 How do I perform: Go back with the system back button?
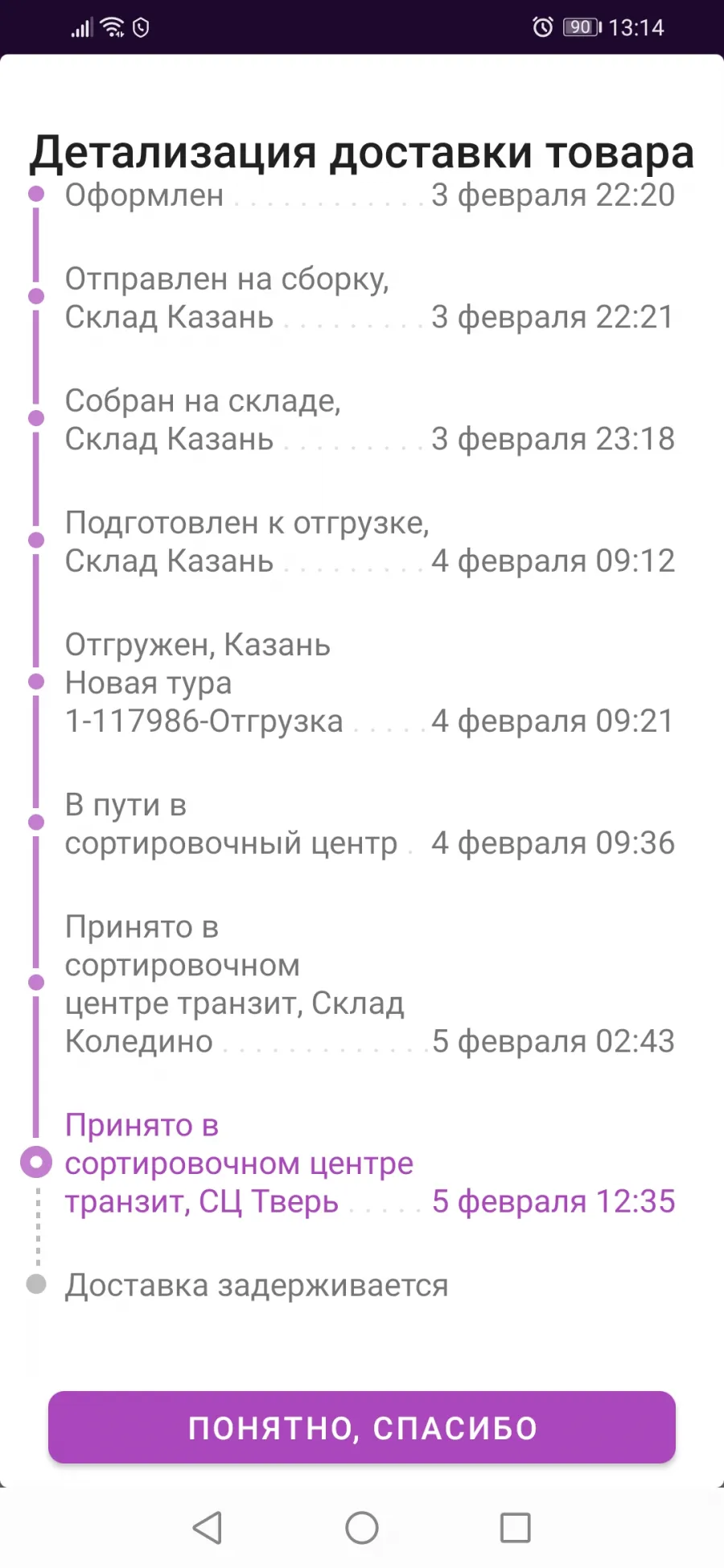(208, 1528)
